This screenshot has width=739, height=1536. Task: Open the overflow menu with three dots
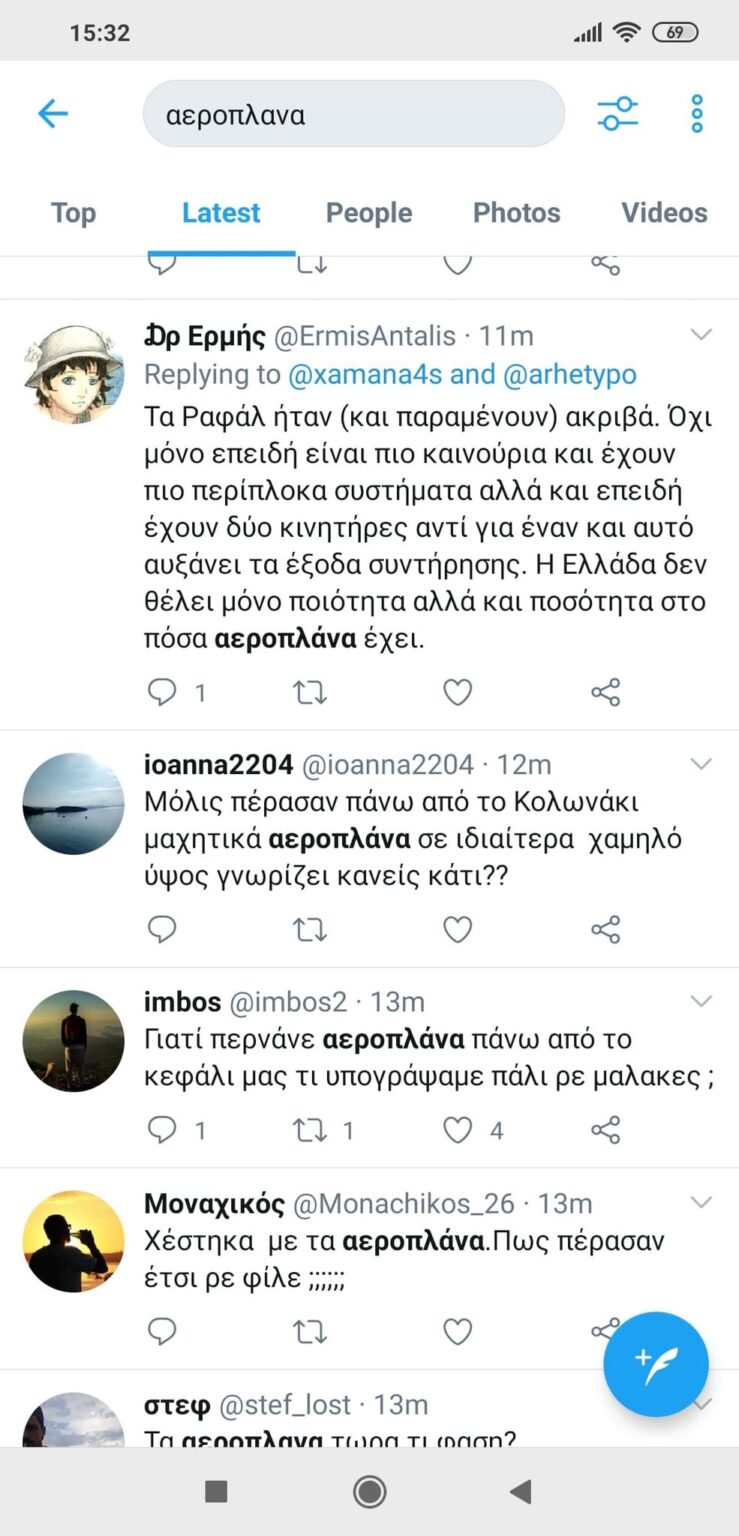pos(697,114)
